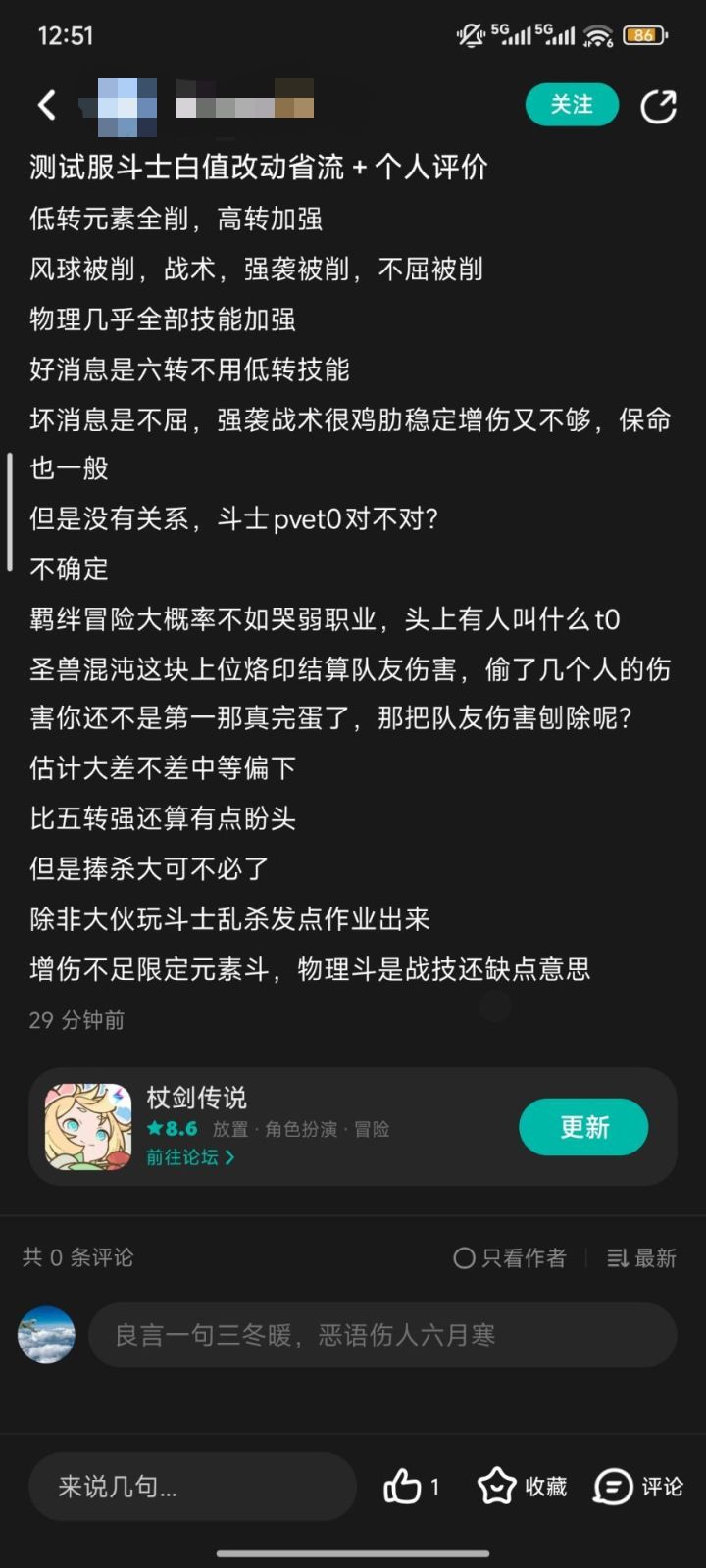Tap the share icon at top right

658,105
